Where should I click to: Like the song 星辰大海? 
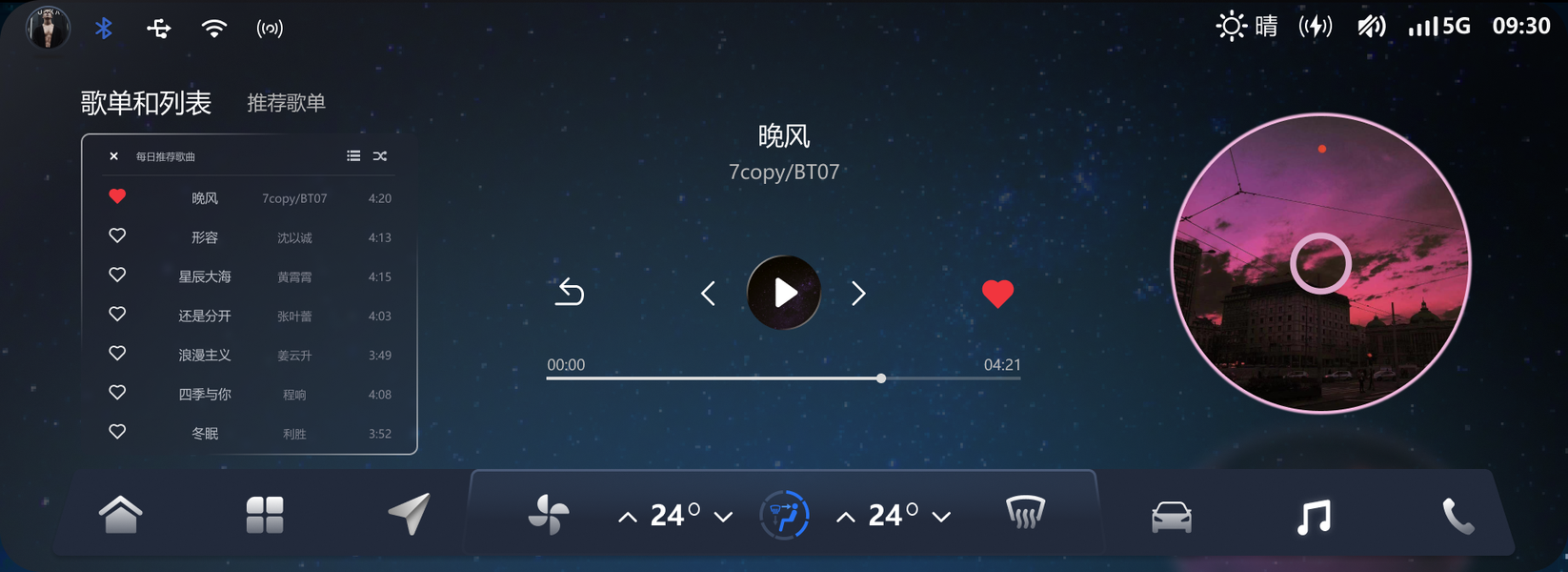click(117, 275)
